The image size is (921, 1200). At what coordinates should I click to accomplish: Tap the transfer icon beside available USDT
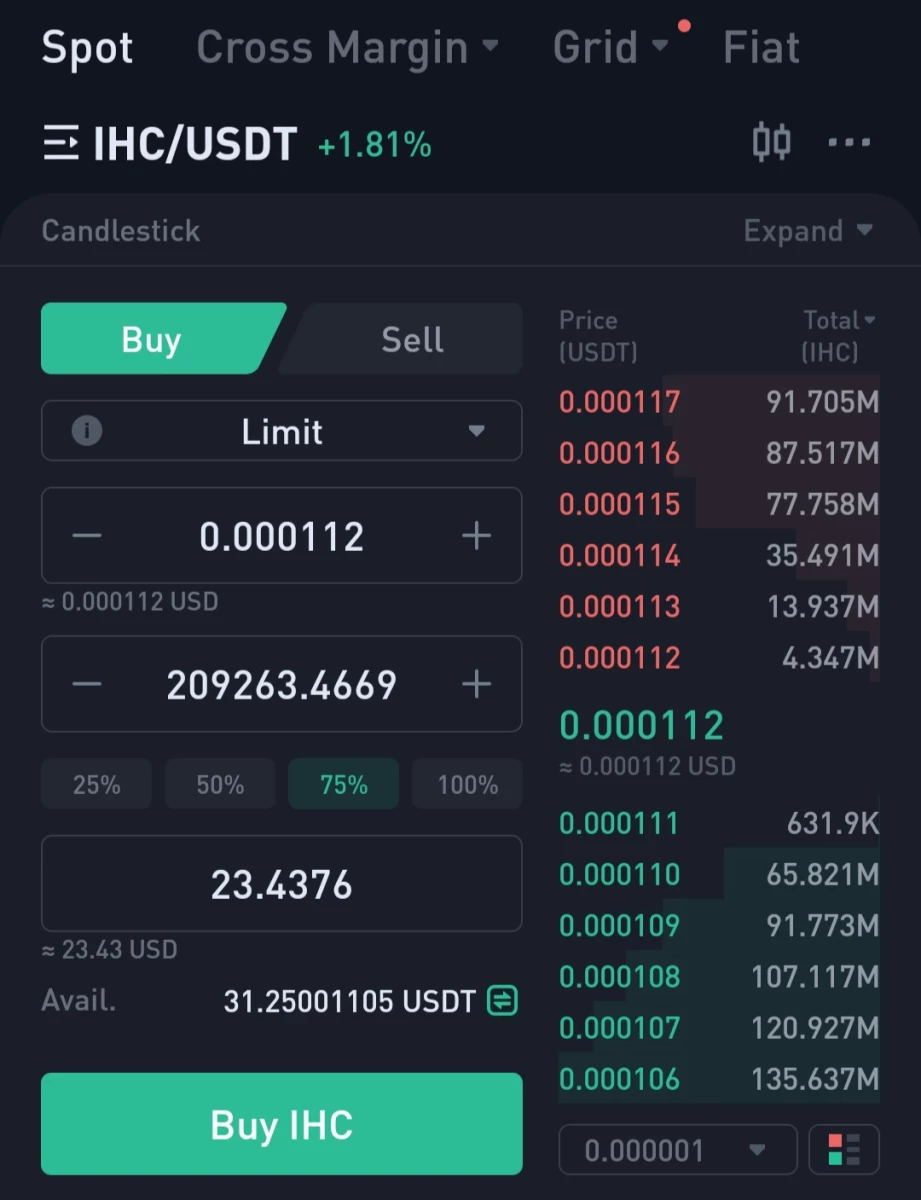click(502, 1000)
